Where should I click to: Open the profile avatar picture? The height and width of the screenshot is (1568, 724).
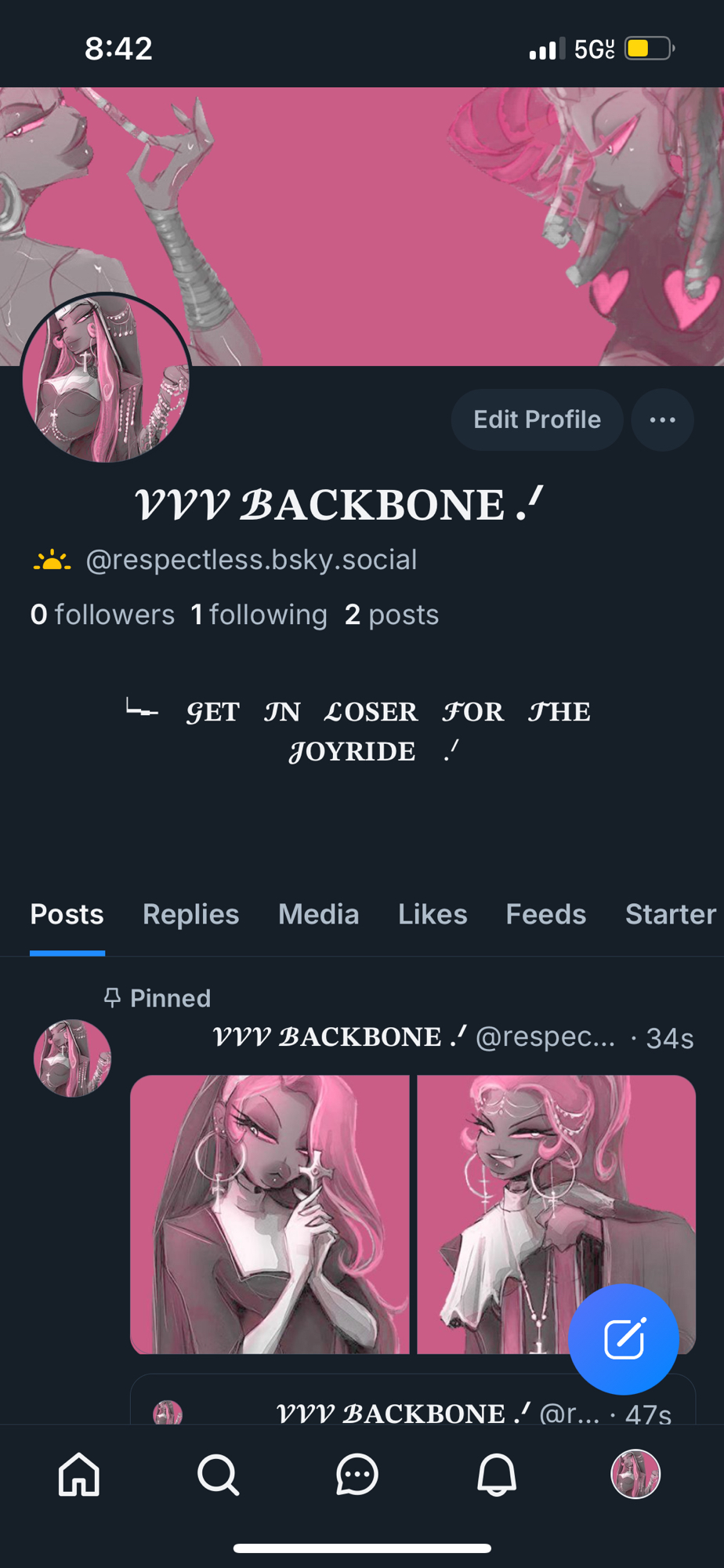106,379
